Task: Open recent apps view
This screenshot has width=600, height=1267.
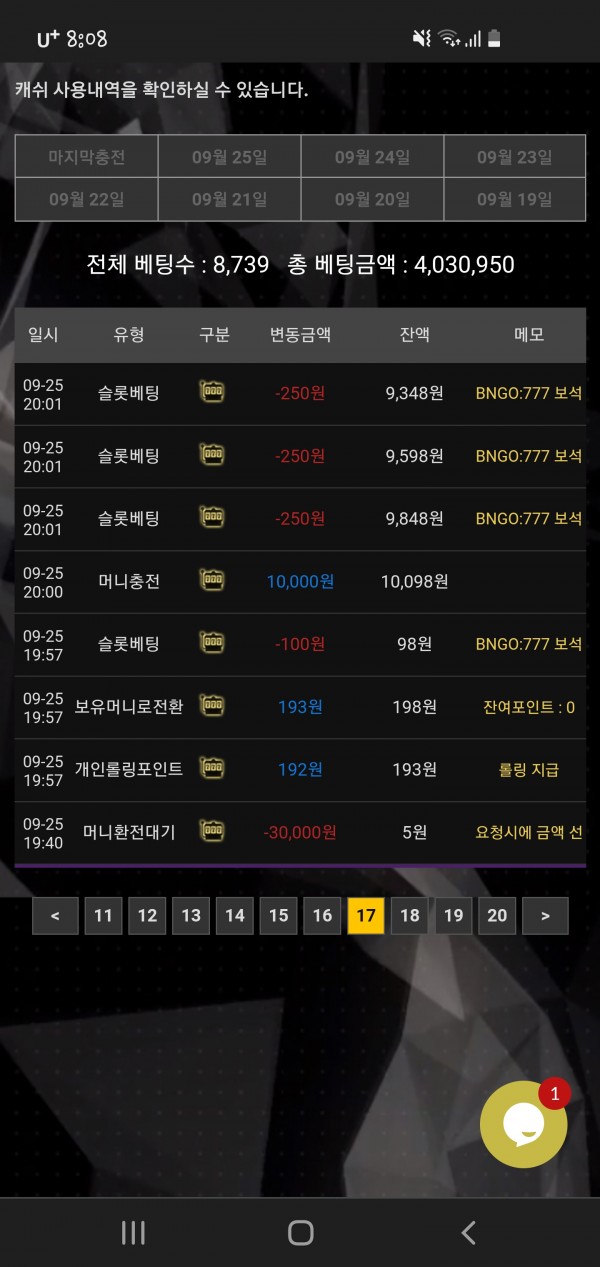Action: coord(133,1233)
